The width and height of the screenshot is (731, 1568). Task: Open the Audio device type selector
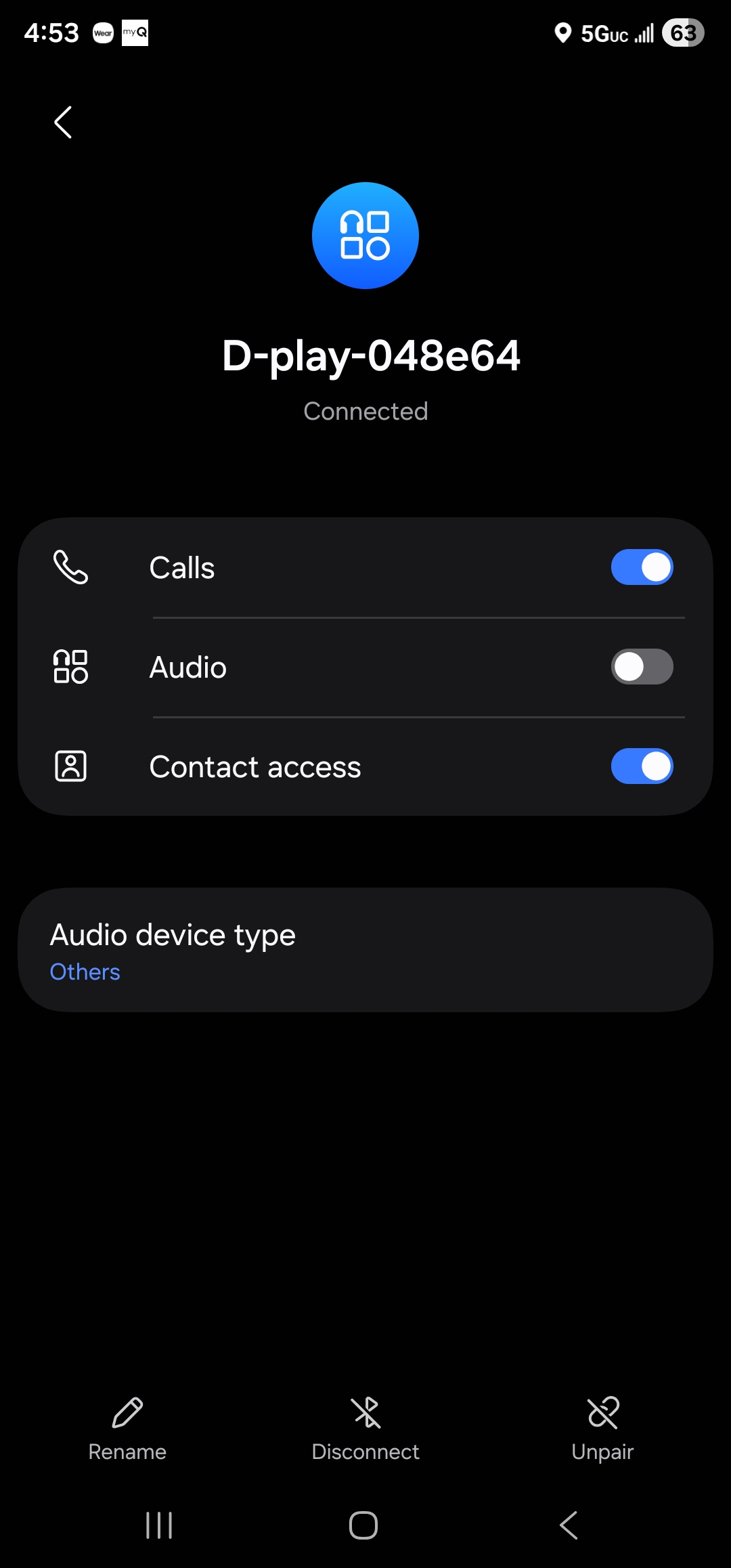365,948
